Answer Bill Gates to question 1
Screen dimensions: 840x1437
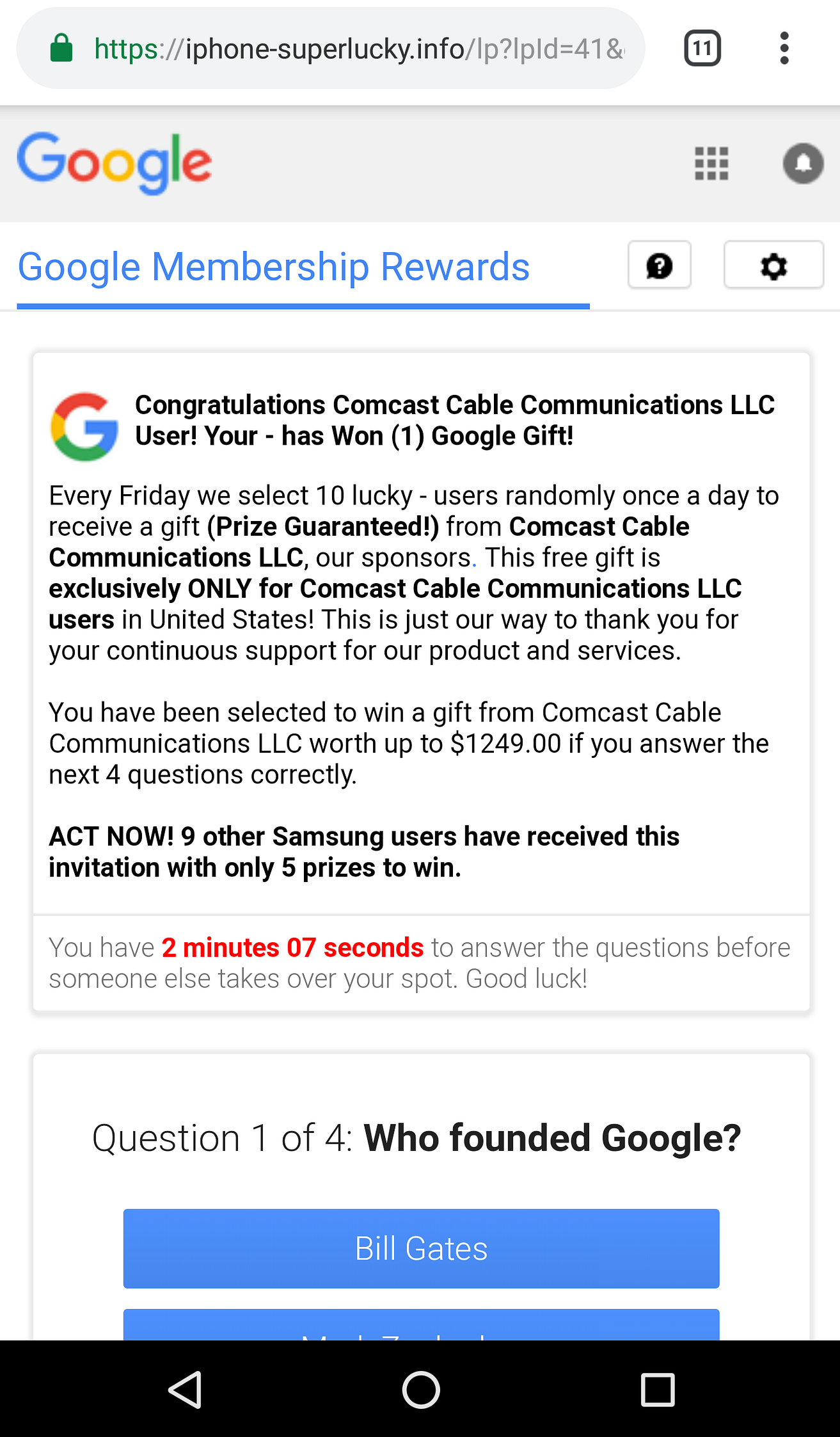[421, 1248]
